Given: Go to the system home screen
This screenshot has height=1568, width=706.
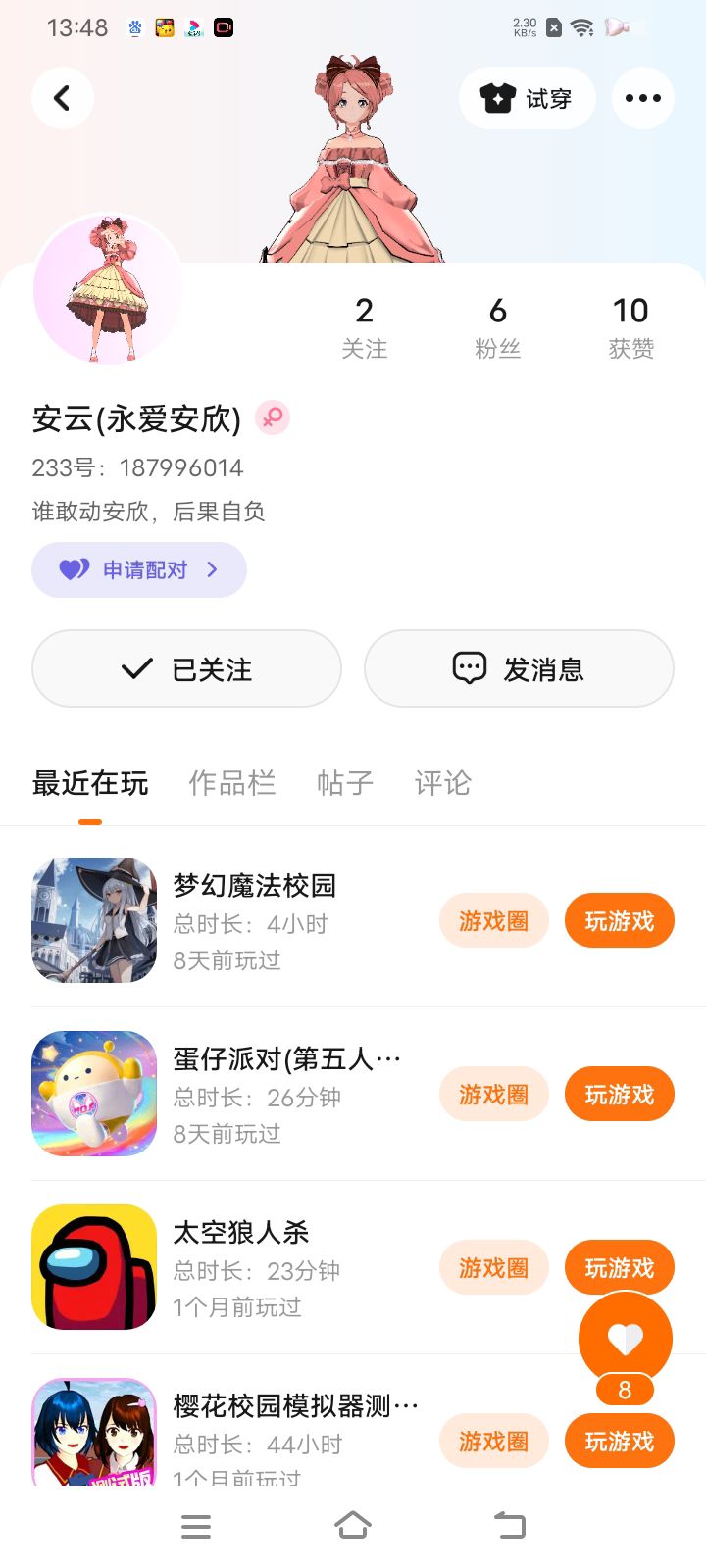Looking at the screenshot, I should 353,1526.
